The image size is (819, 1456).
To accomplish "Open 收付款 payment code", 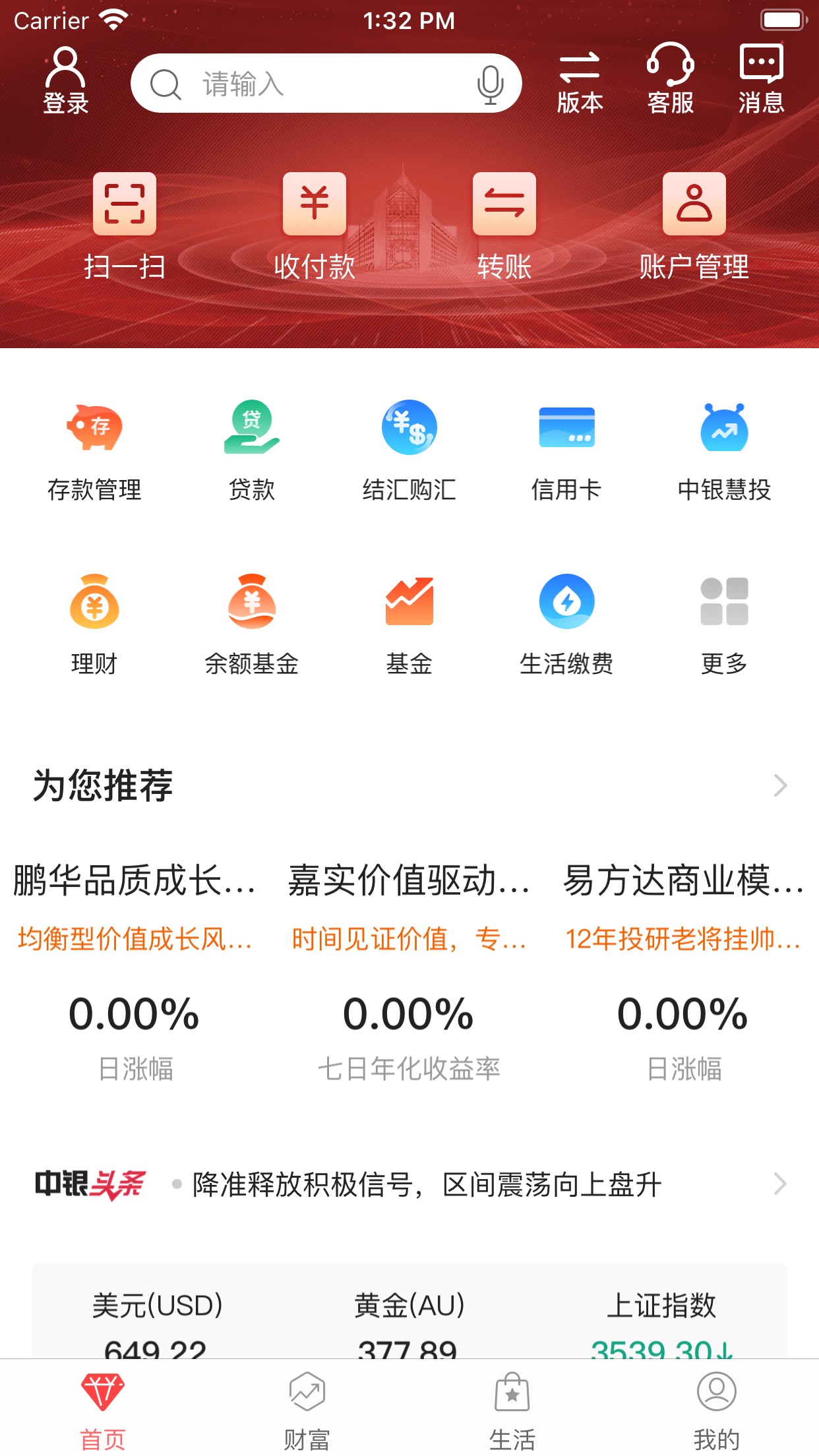I will click(314, 224).
